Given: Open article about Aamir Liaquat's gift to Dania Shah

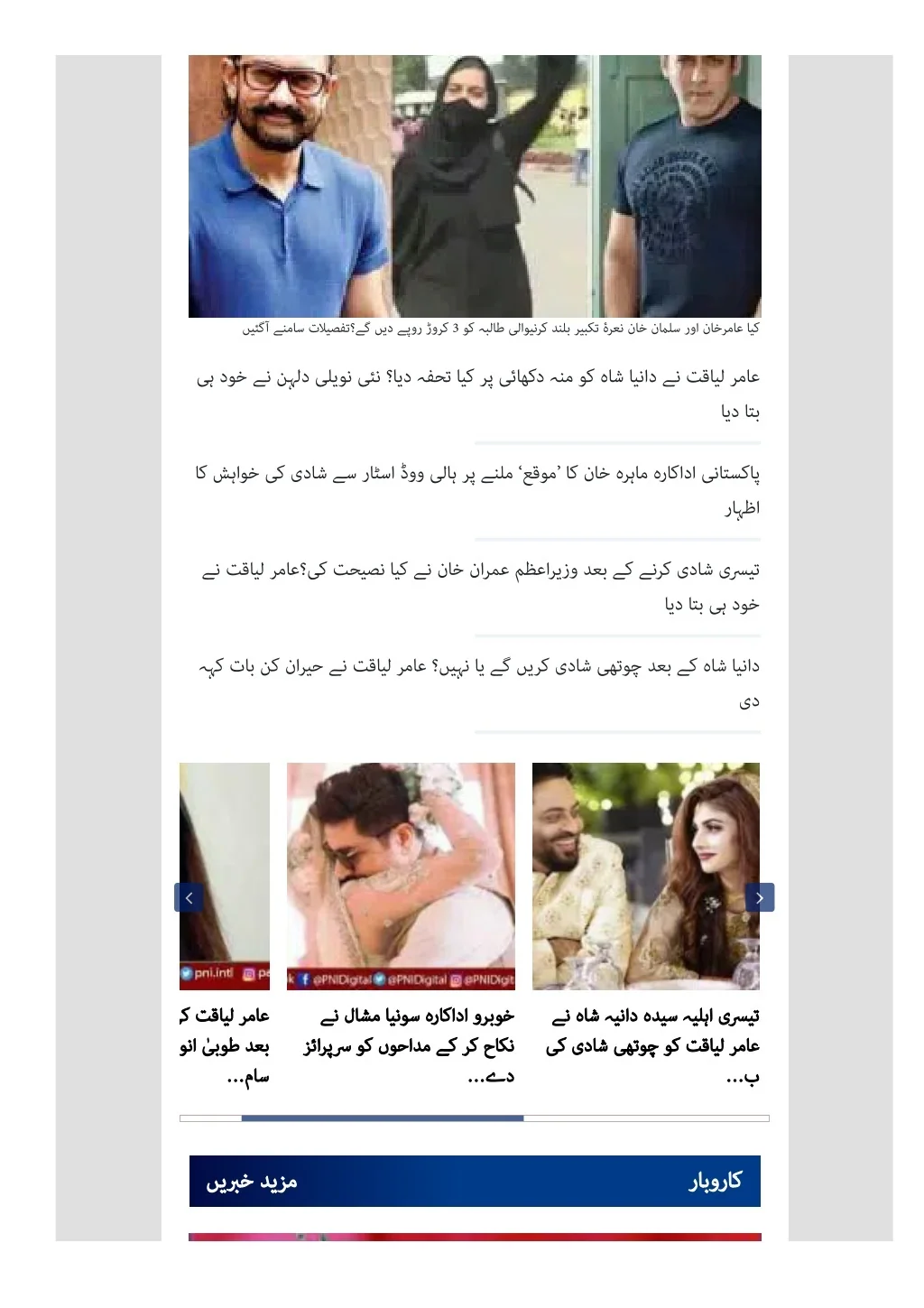Looking at the screenshot, I should click(x=478, y=394).
